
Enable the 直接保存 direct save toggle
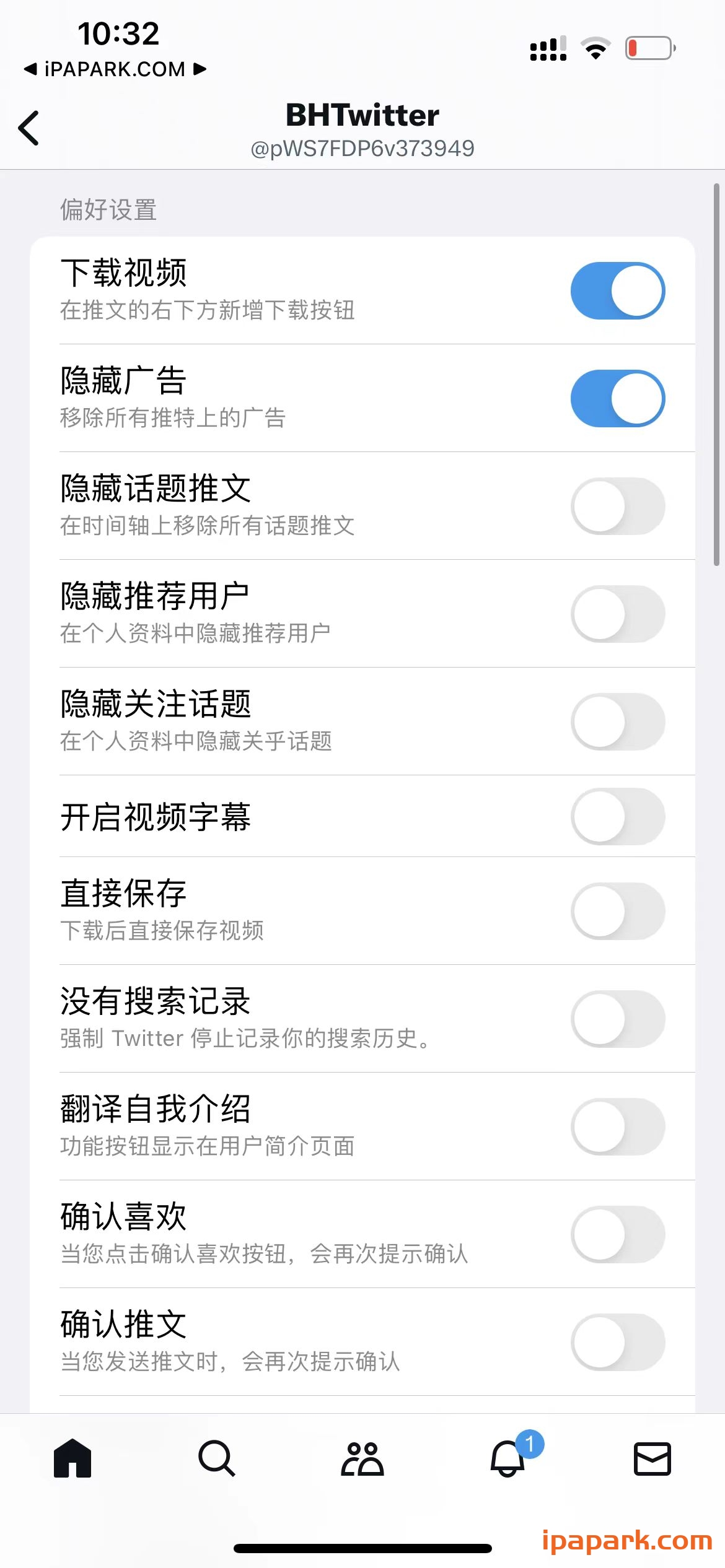click(617, 910)
